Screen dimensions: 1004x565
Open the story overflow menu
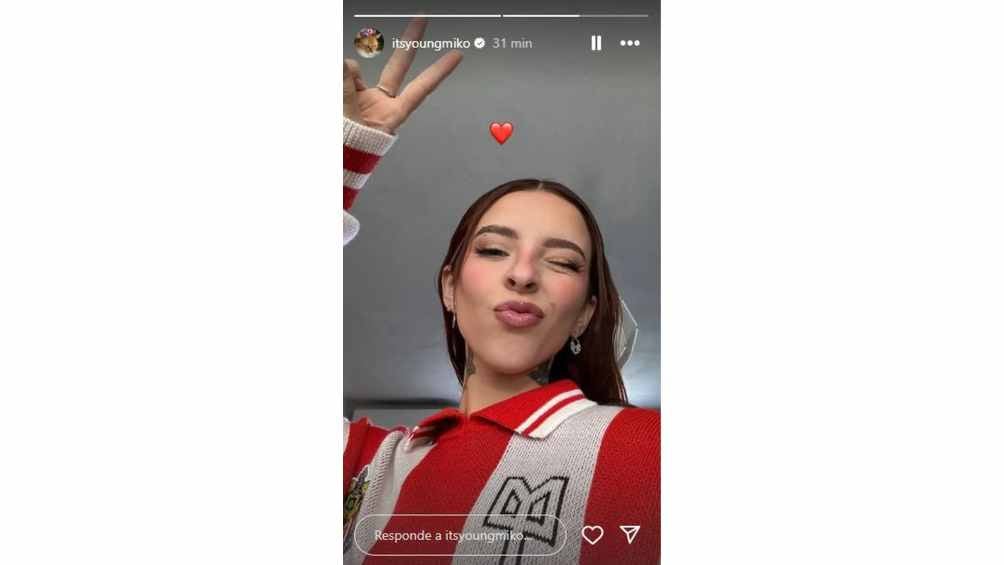[629, 43]
